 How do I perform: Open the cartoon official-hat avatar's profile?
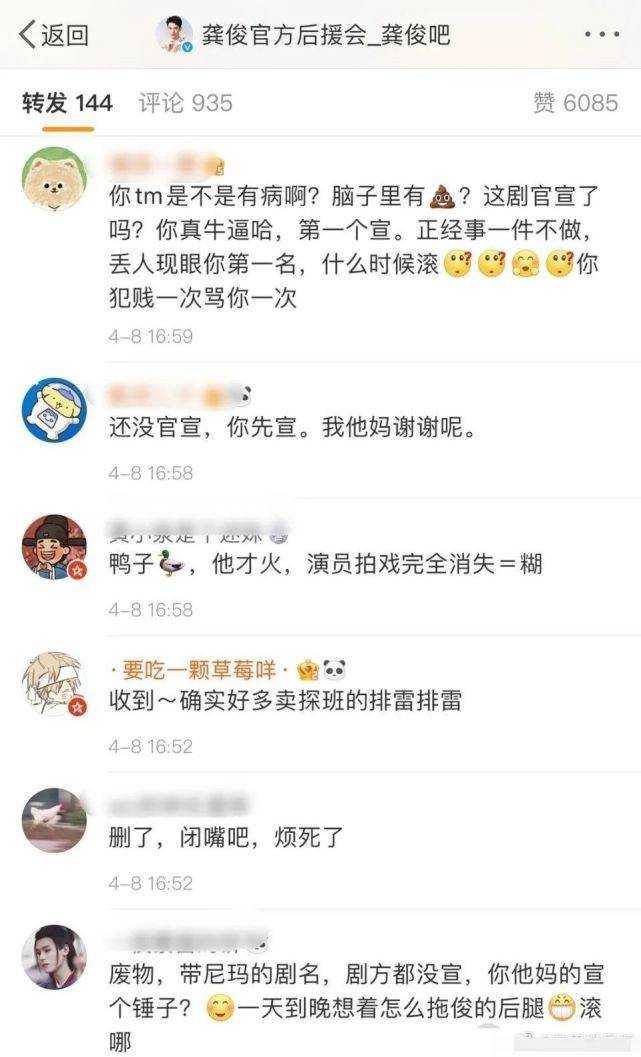[54, 549]
